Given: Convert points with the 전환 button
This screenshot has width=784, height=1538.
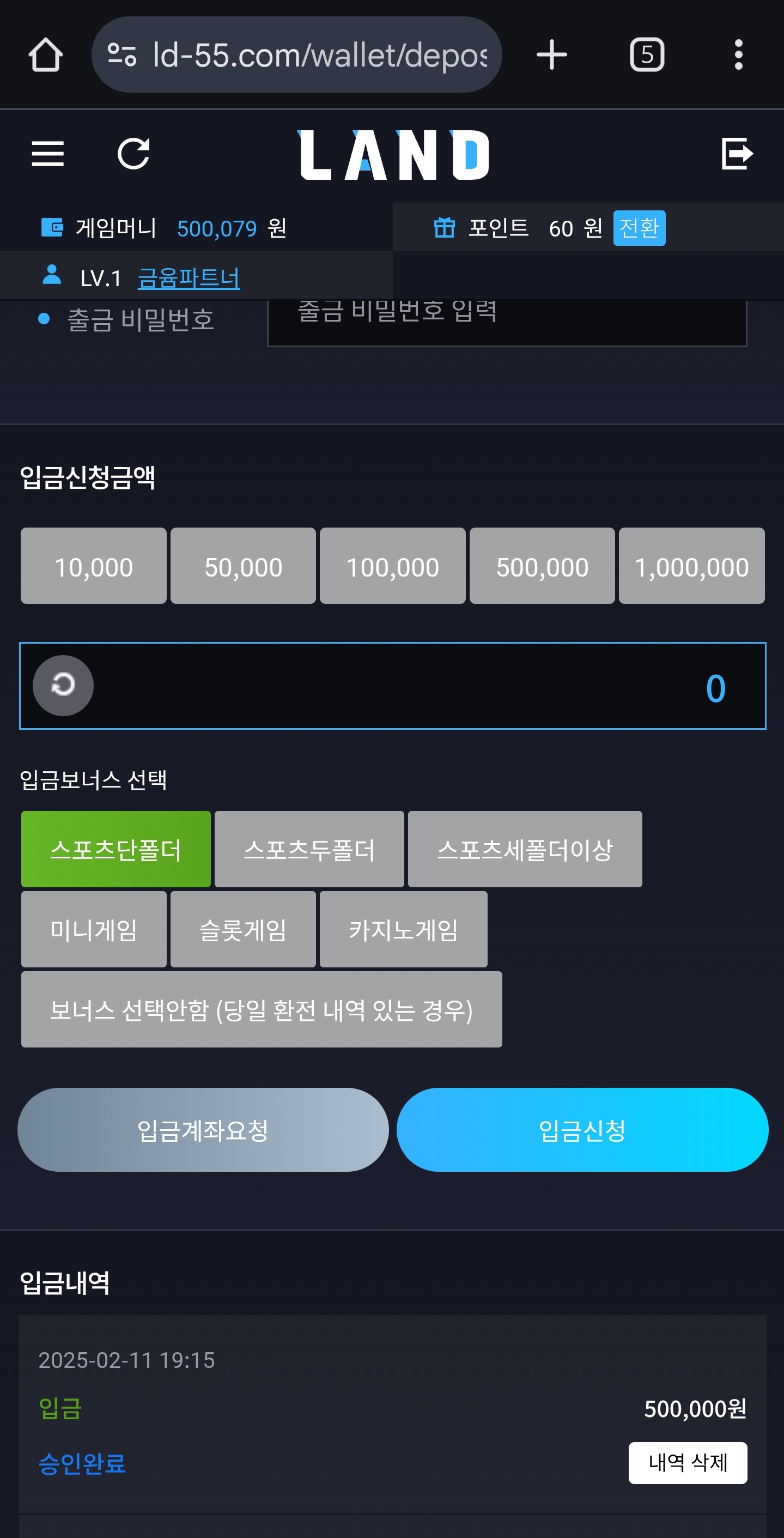Looking at the screenshot, I should [639, 228].
